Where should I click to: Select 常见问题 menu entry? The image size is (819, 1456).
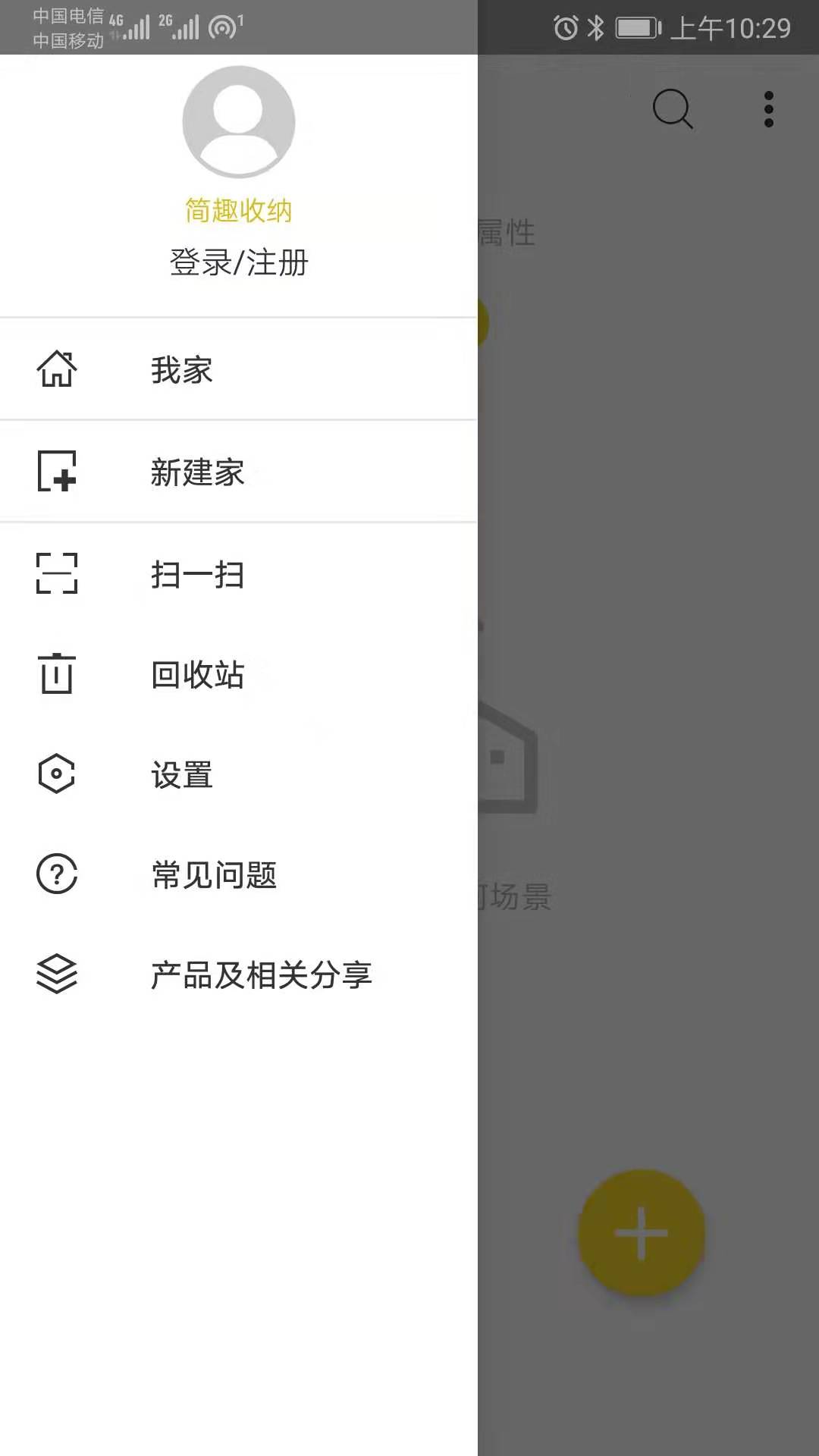coord(214,875)
